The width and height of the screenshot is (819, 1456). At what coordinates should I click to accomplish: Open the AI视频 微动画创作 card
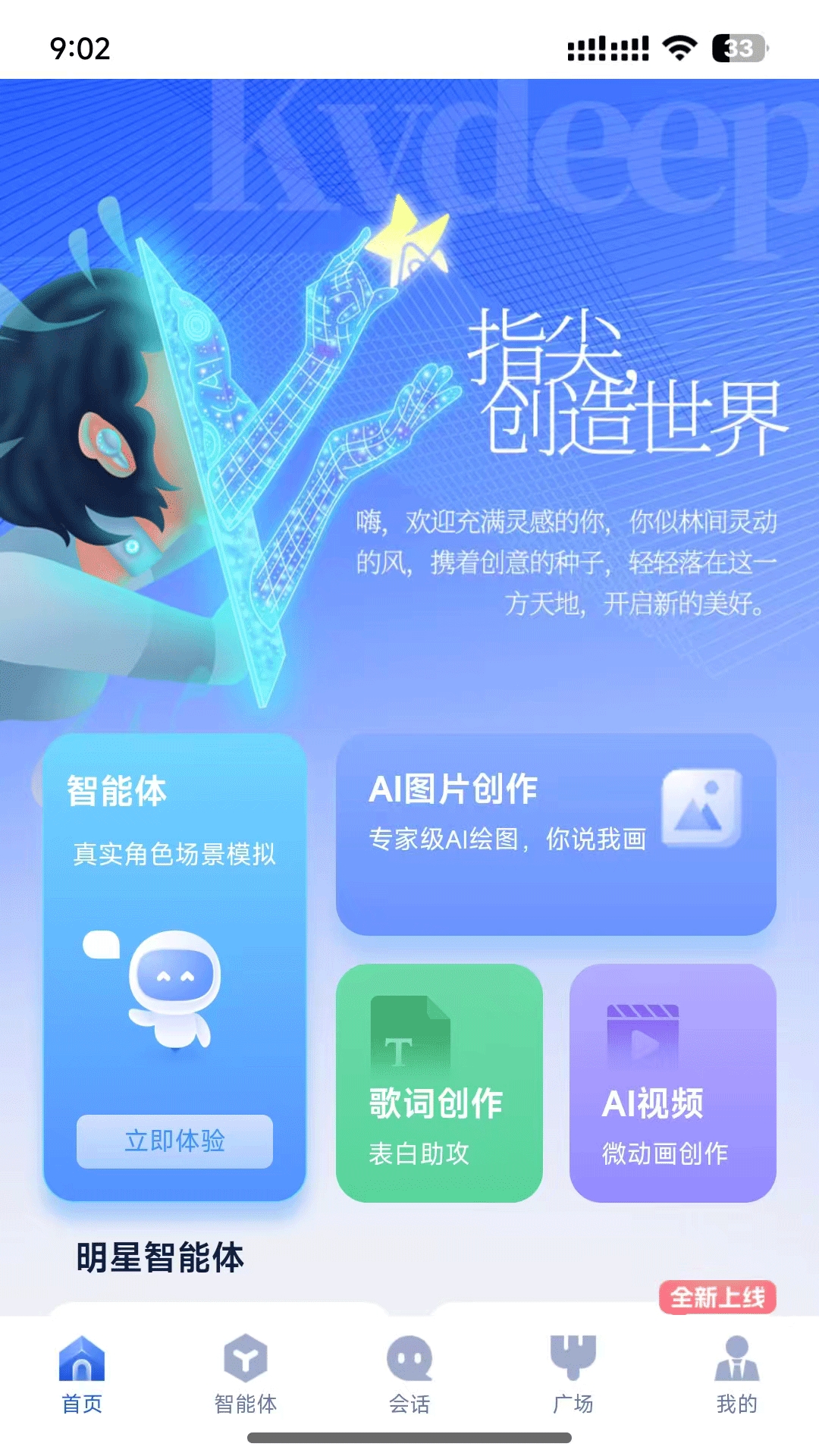tap(673, 1083)
